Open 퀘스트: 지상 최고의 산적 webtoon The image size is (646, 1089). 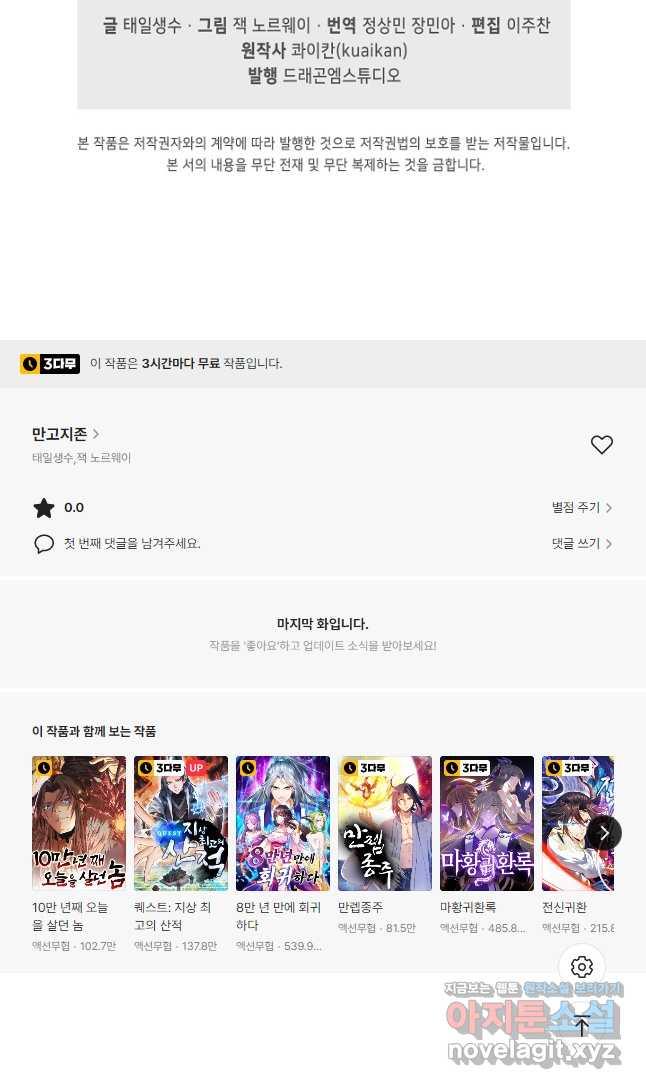click(x=181, y=823)
